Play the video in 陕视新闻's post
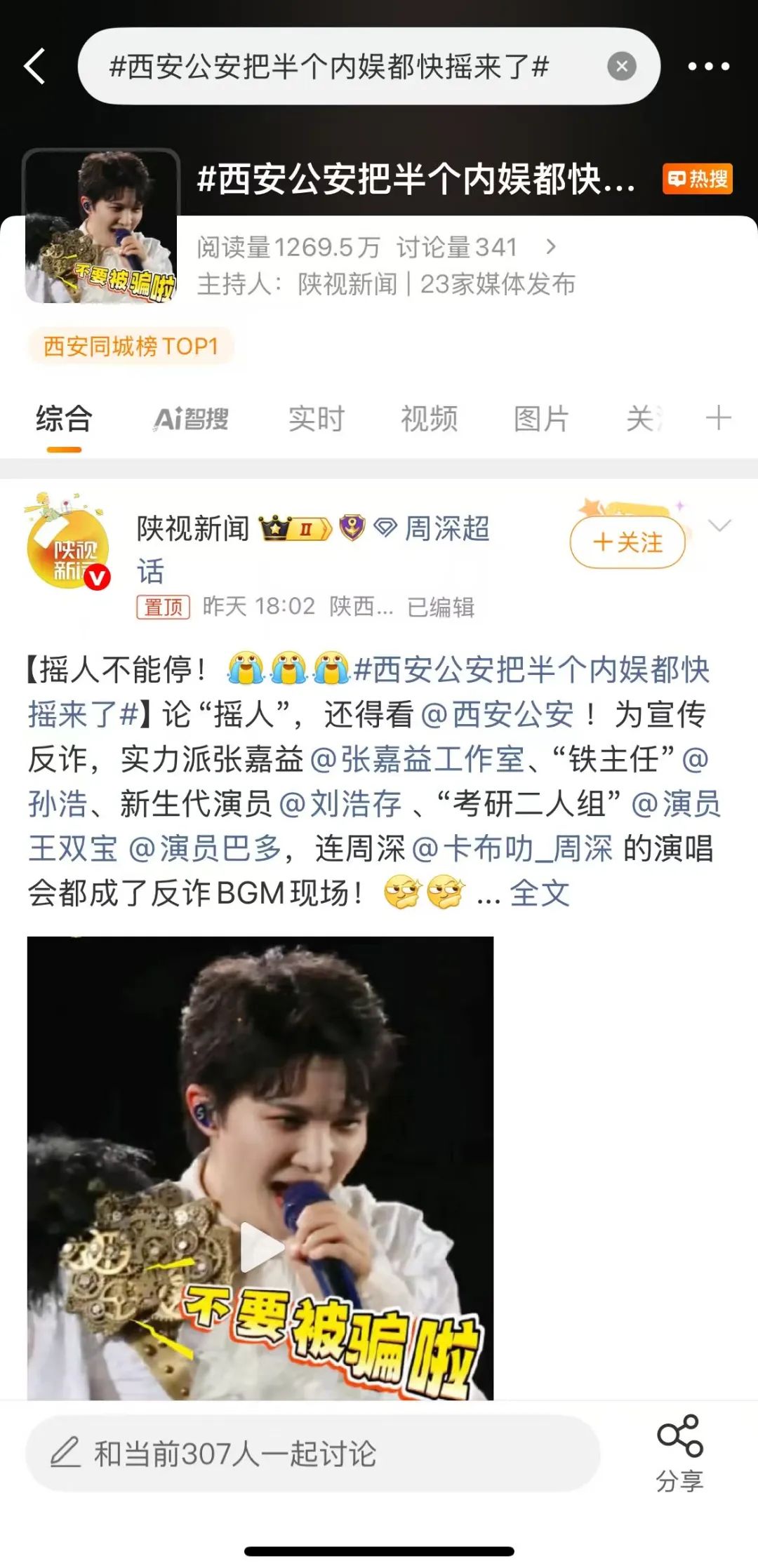Screen dimensions: 758x1568 click(x=260, y=1246)
